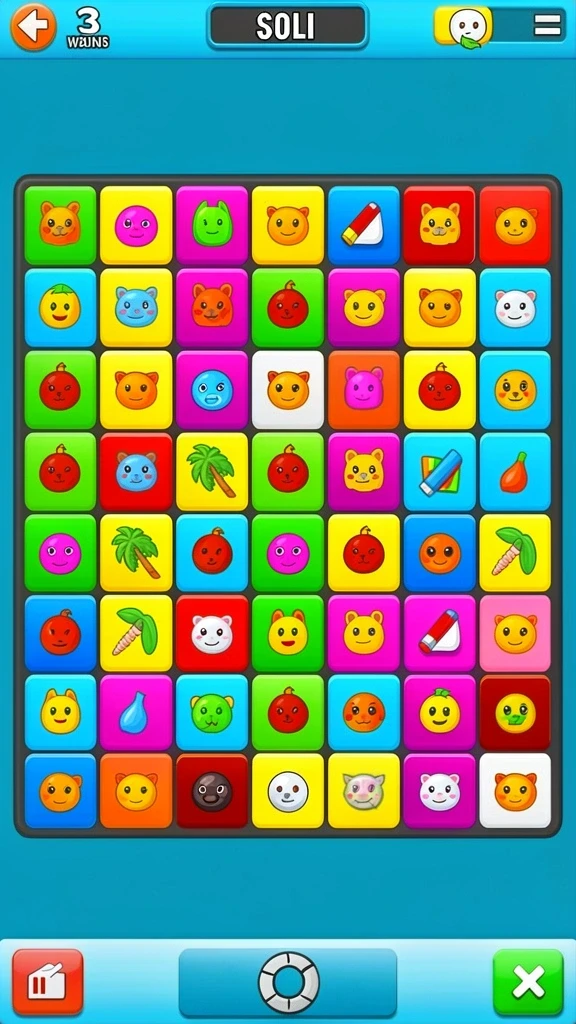Select the blue round face on magenta tile
Screen dimensions: 576x1024
point(212,390)
